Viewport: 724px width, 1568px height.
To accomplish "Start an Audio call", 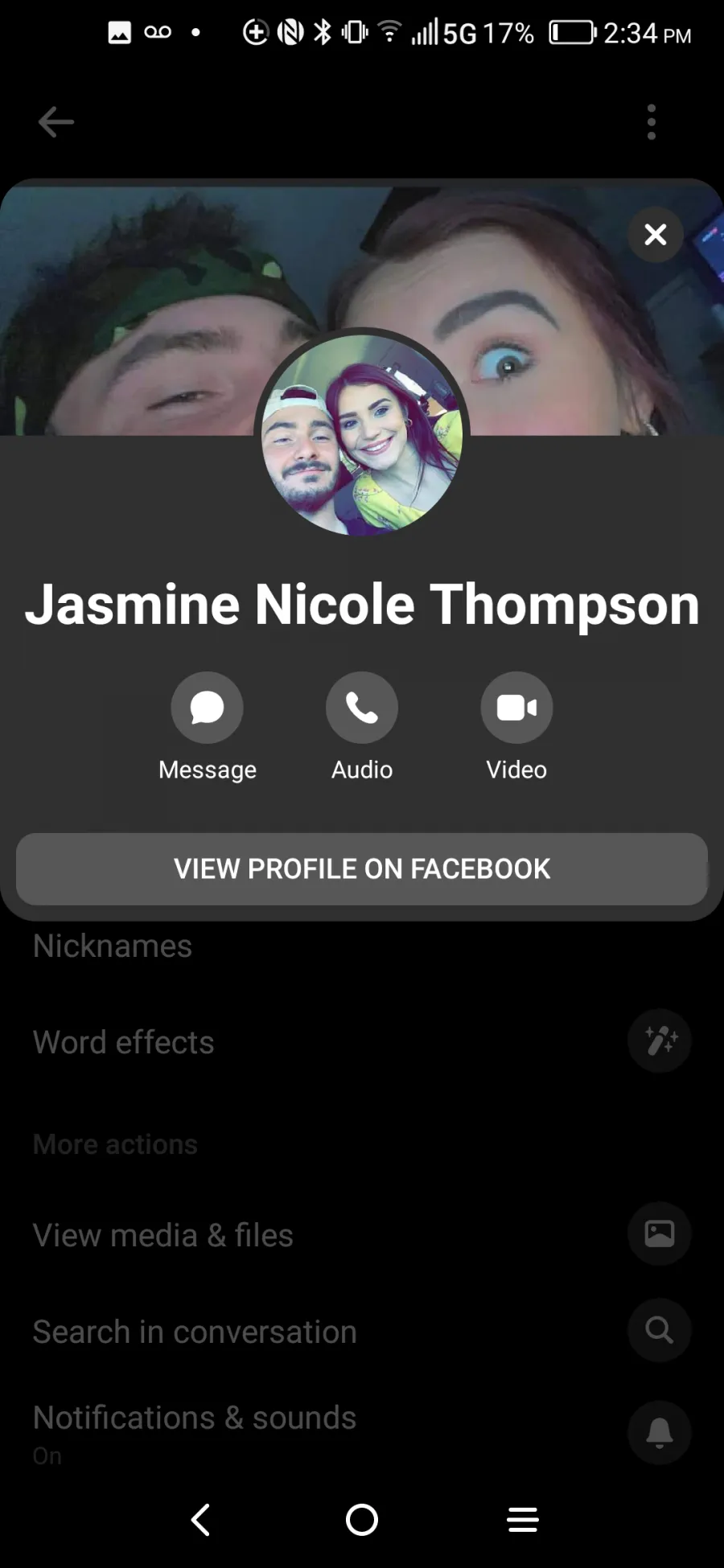I will pos(362,708).
